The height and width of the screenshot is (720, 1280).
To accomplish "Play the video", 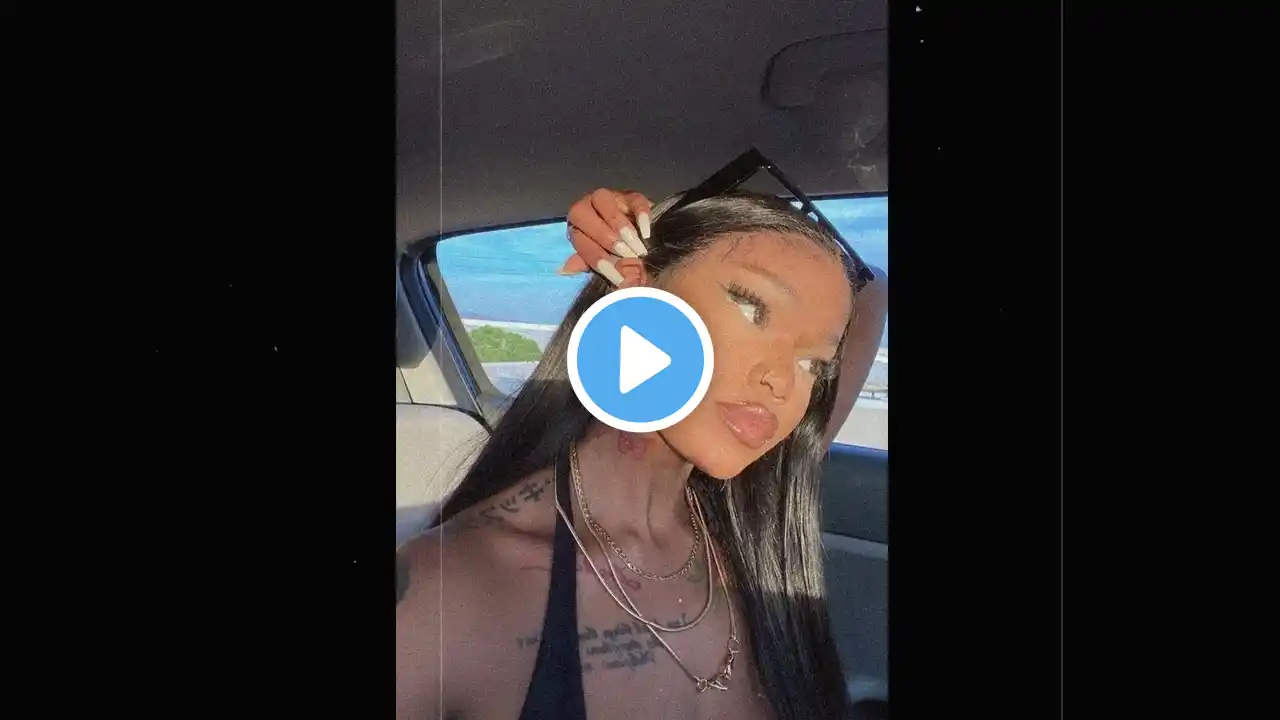I will click(x=640, y=360).
